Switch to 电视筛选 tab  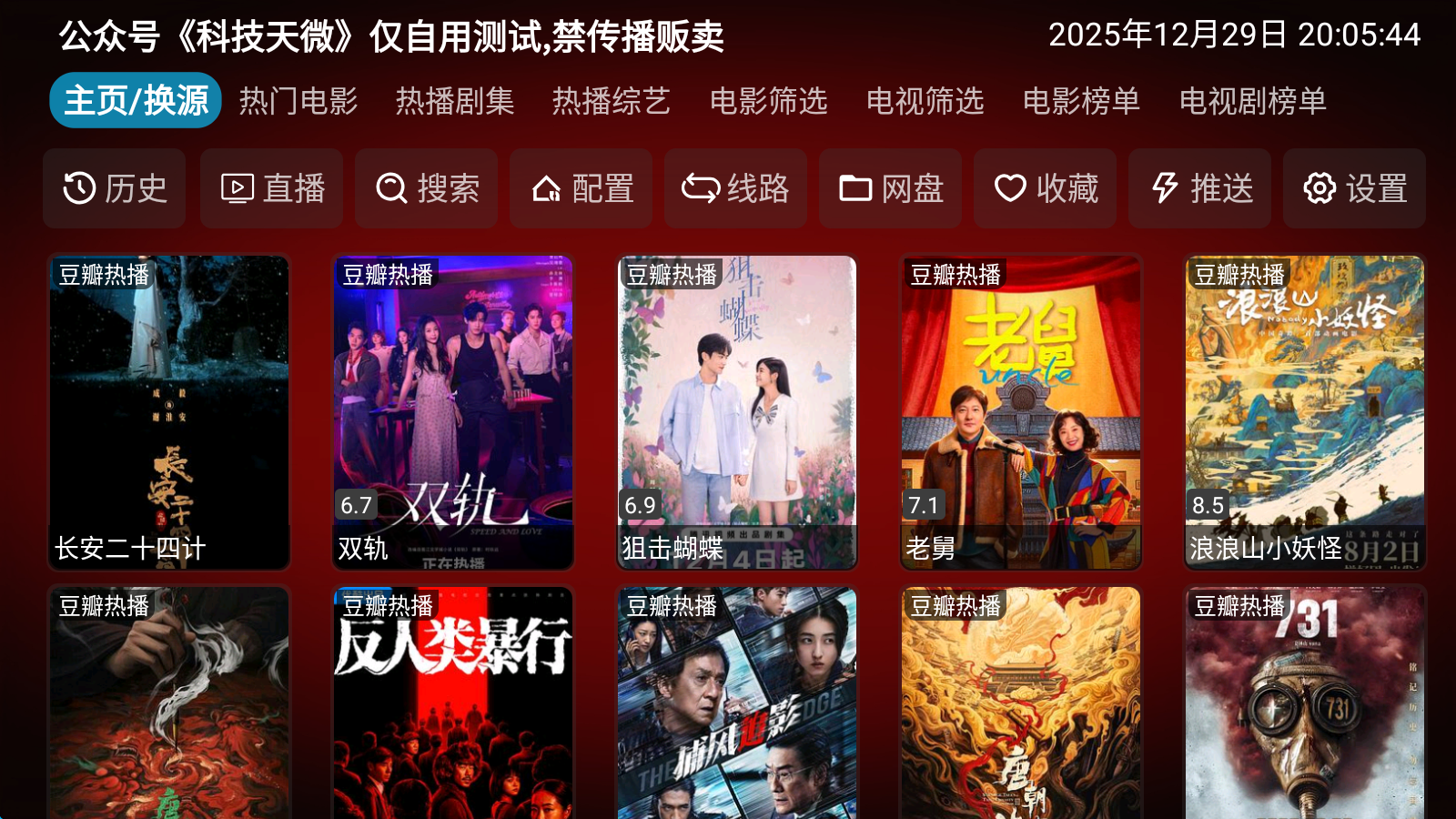[x=925, y=101]
